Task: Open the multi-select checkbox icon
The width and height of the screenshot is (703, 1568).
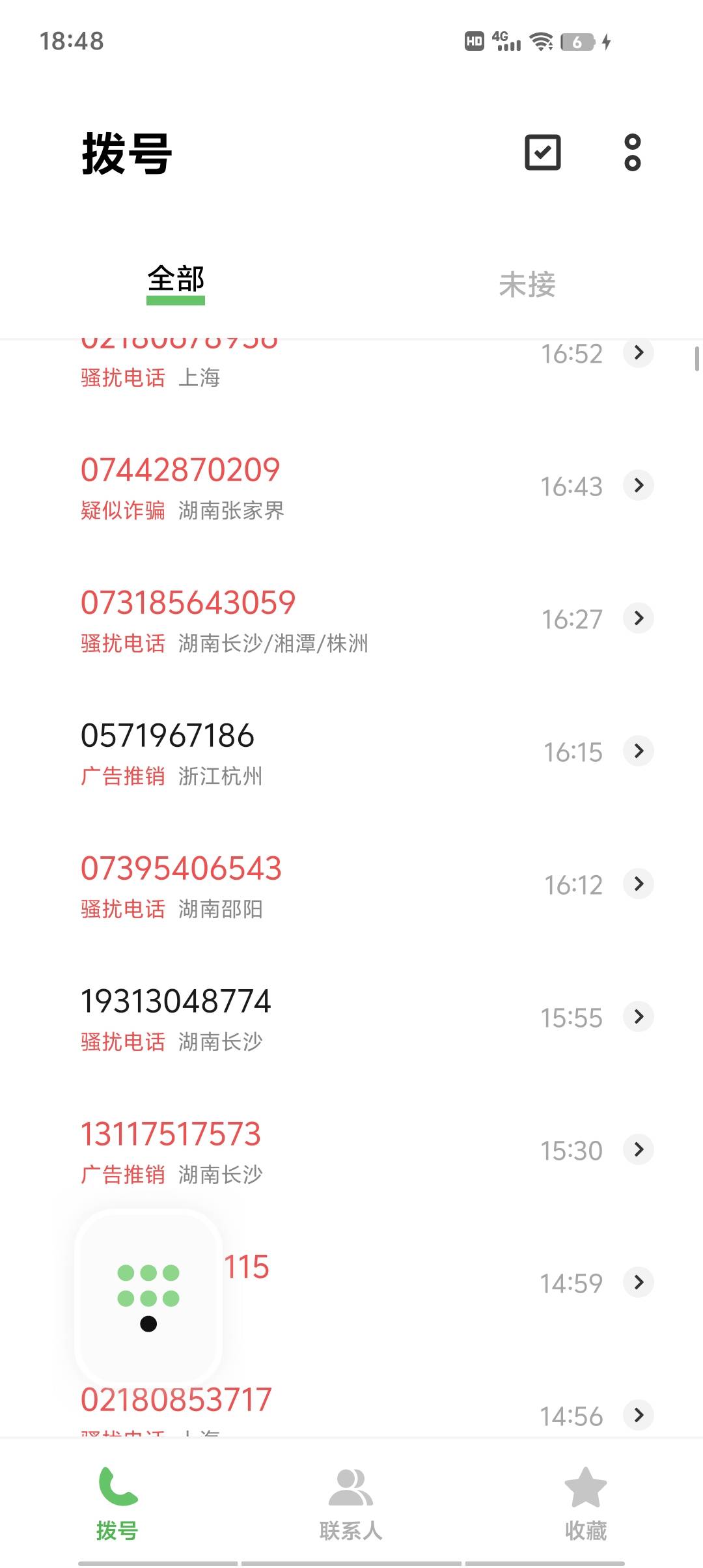Action: pos(542,152)
